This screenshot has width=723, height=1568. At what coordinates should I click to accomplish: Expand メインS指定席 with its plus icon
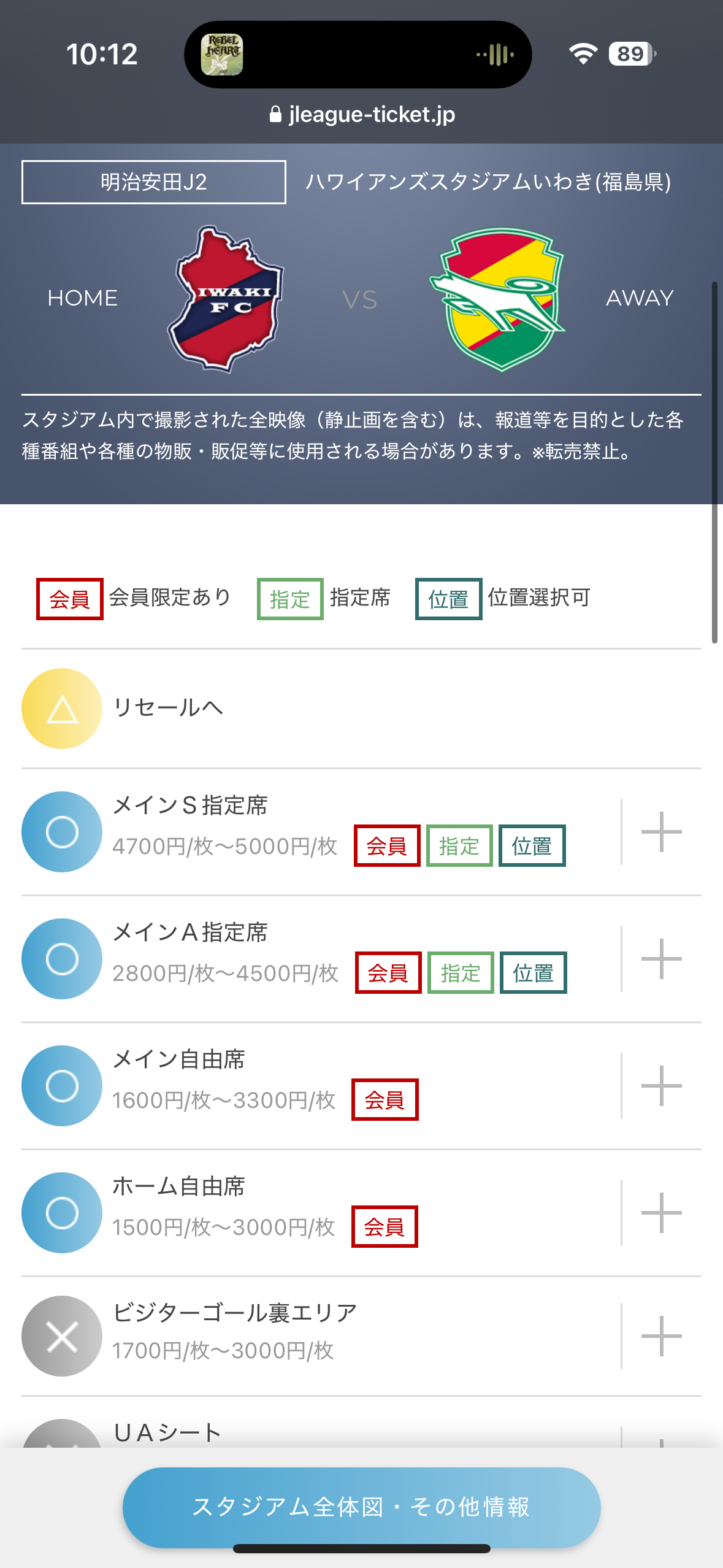click(x=661, y=832)
